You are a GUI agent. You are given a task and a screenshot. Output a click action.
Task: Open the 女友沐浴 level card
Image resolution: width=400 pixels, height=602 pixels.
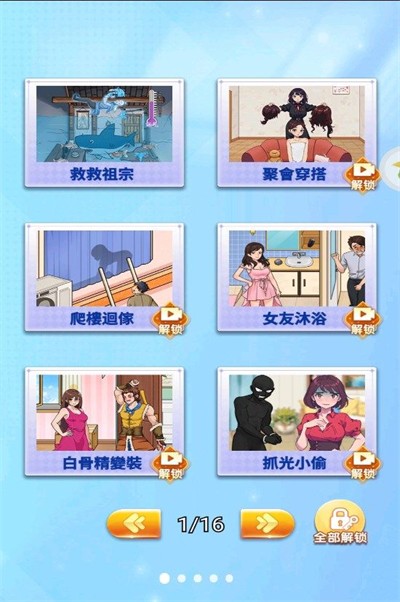[x=297, y=278]
